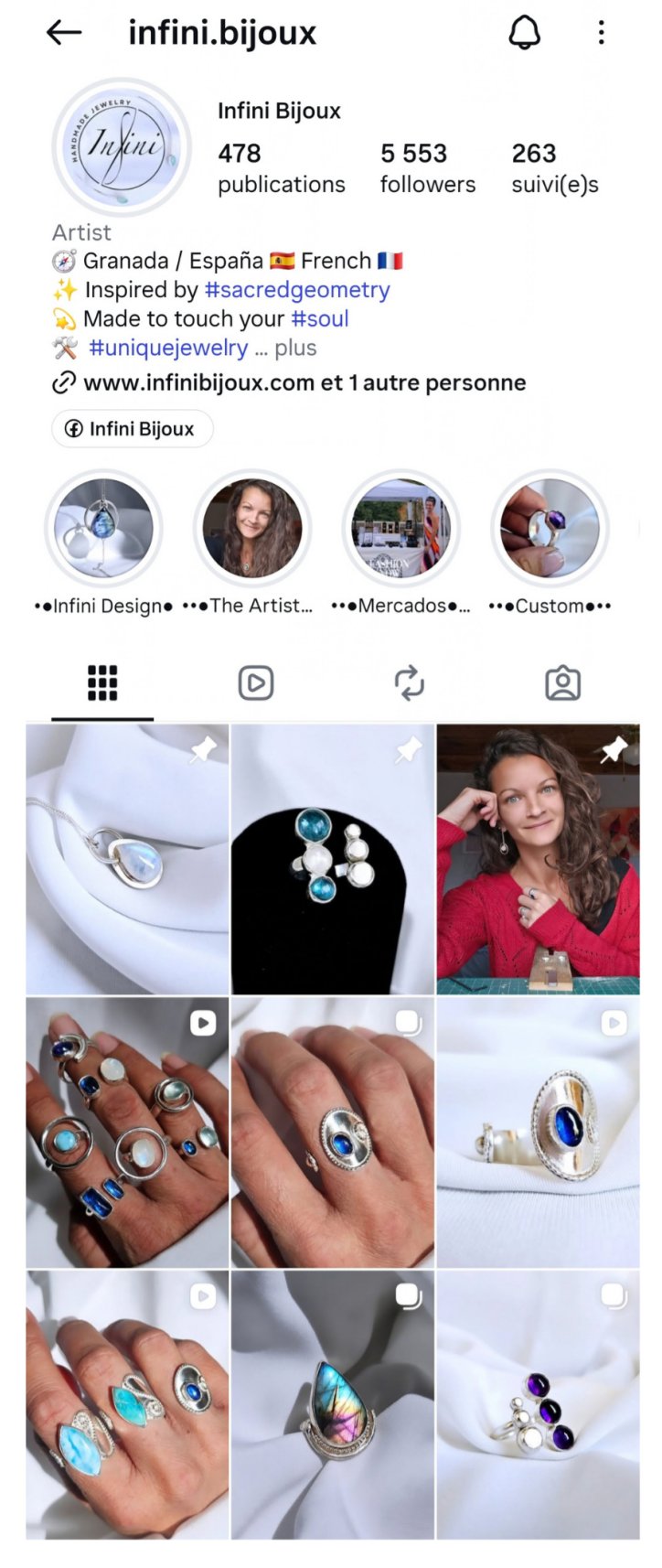Open the three-dot overflow menu
This screenshot has height=1568, width=662.
pos(601,33)
